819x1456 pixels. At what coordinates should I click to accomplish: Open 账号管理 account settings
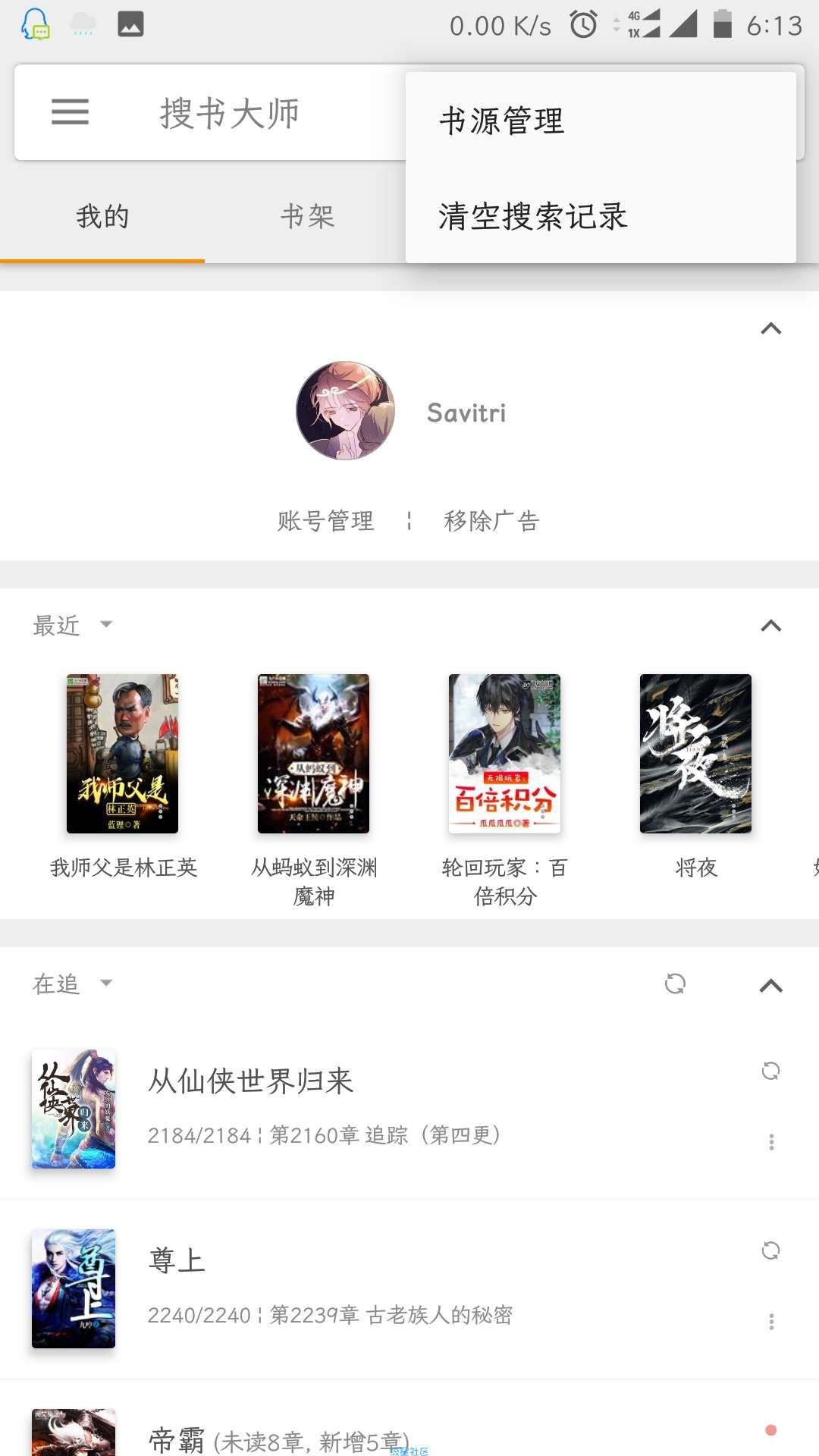click(325, 521)
